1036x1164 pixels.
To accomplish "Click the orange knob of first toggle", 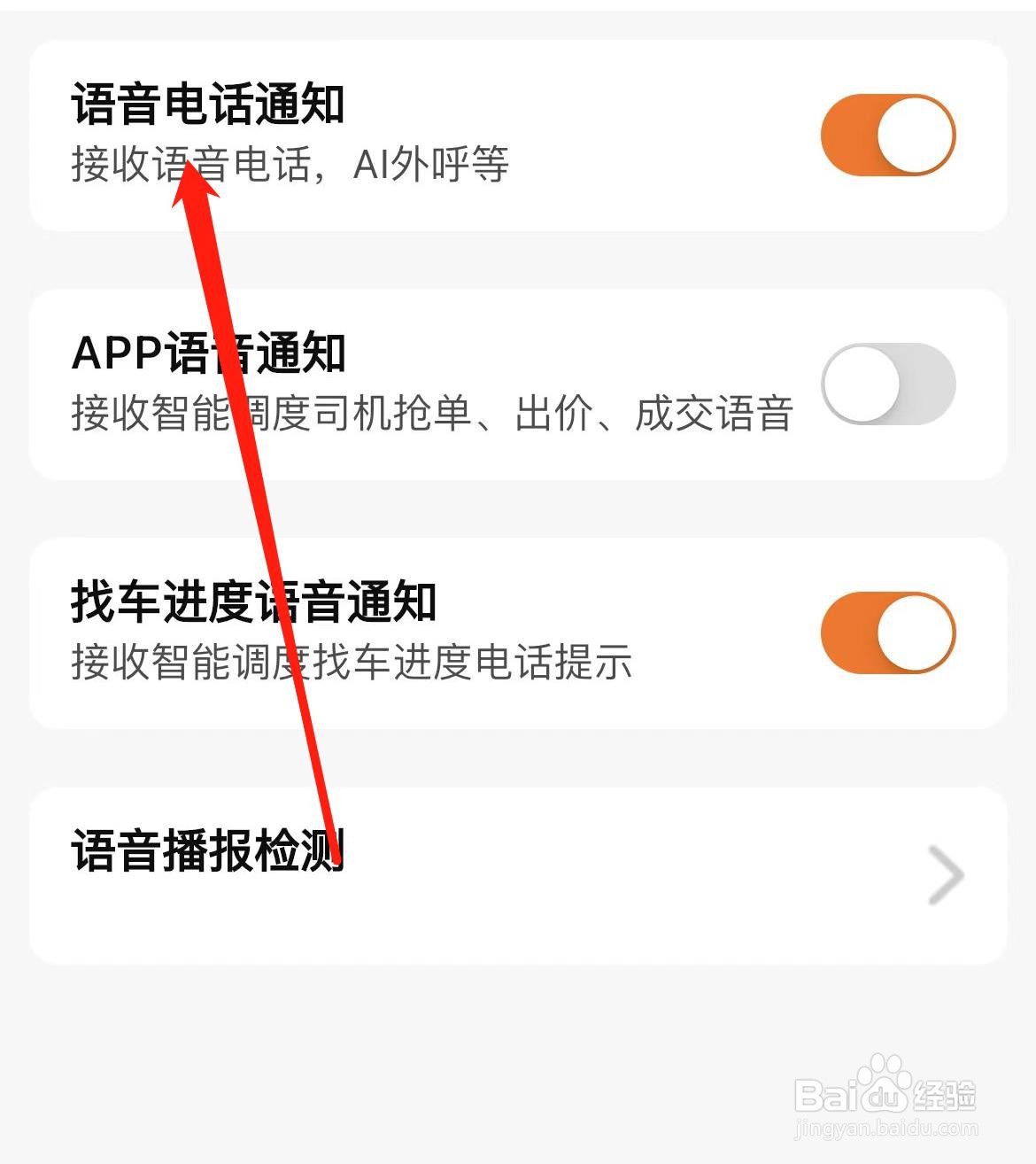I will click(916, 135).
